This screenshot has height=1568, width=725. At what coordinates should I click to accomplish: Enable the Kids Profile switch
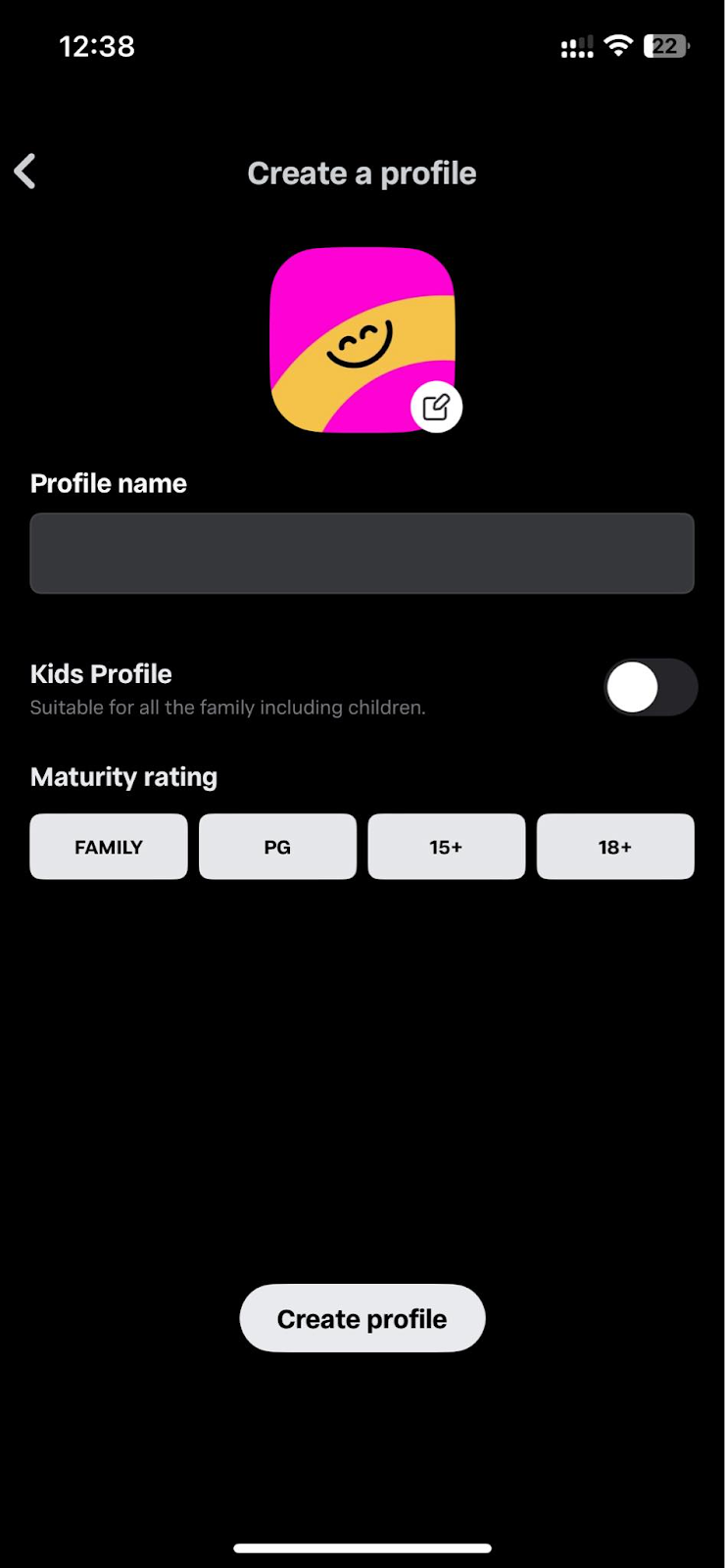coord(651,687)
